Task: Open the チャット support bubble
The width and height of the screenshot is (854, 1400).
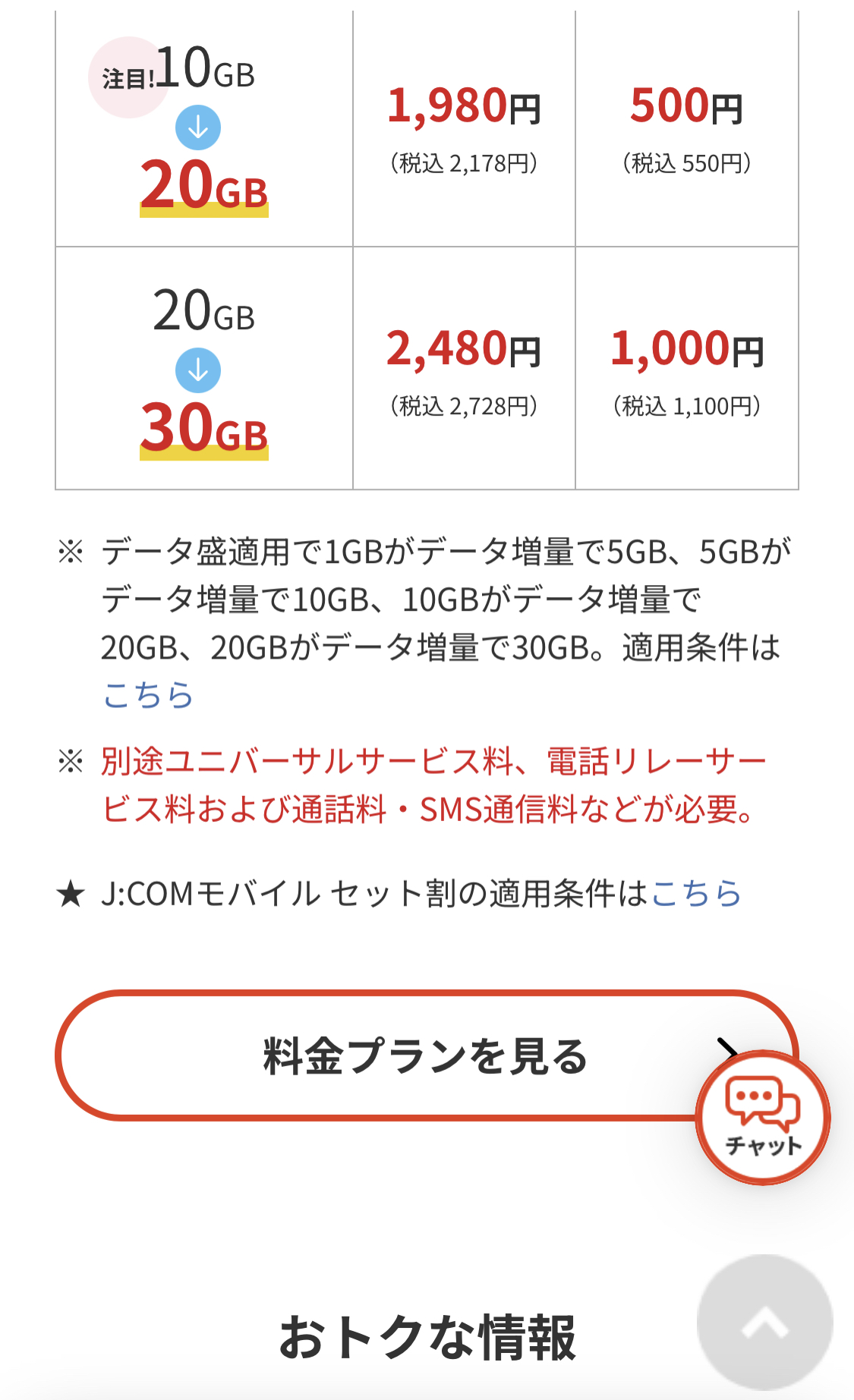Action: pos(762,1117)
